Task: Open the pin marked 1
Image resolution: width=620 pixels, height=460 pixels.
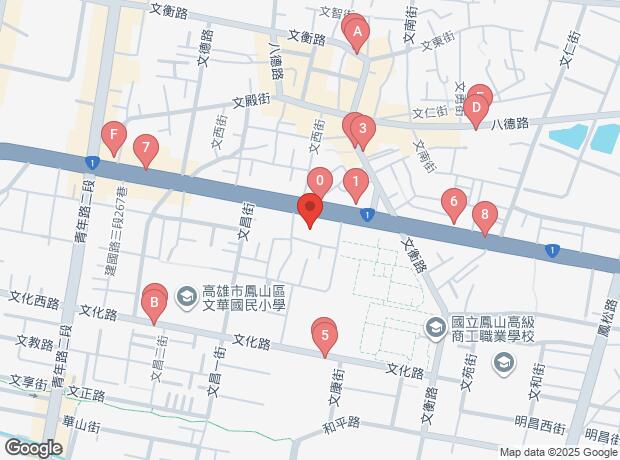Action: pyautogui.click(x=356, y=183)
